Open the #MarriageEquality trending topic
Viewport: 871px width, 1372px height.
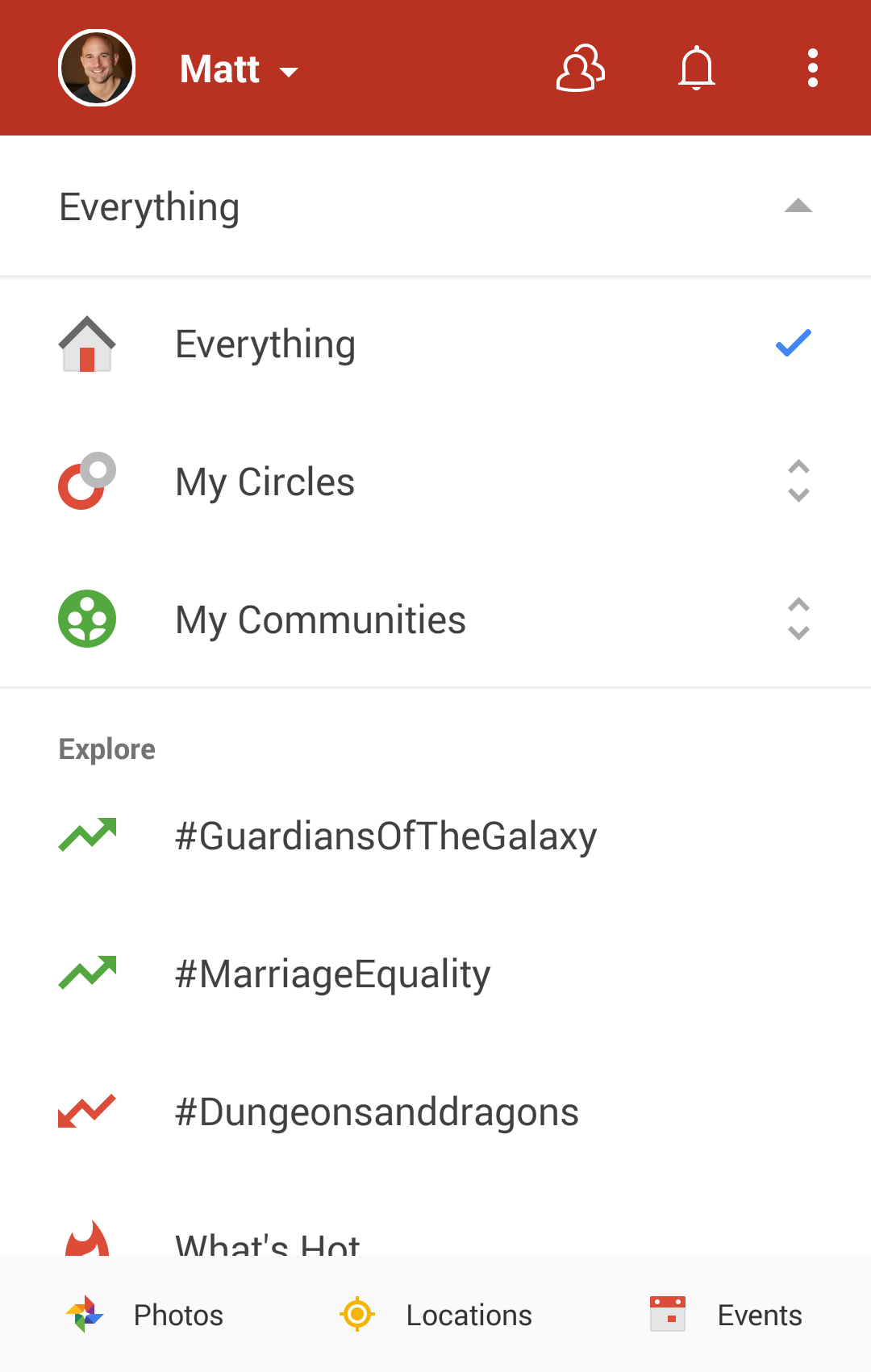point(332,974)
